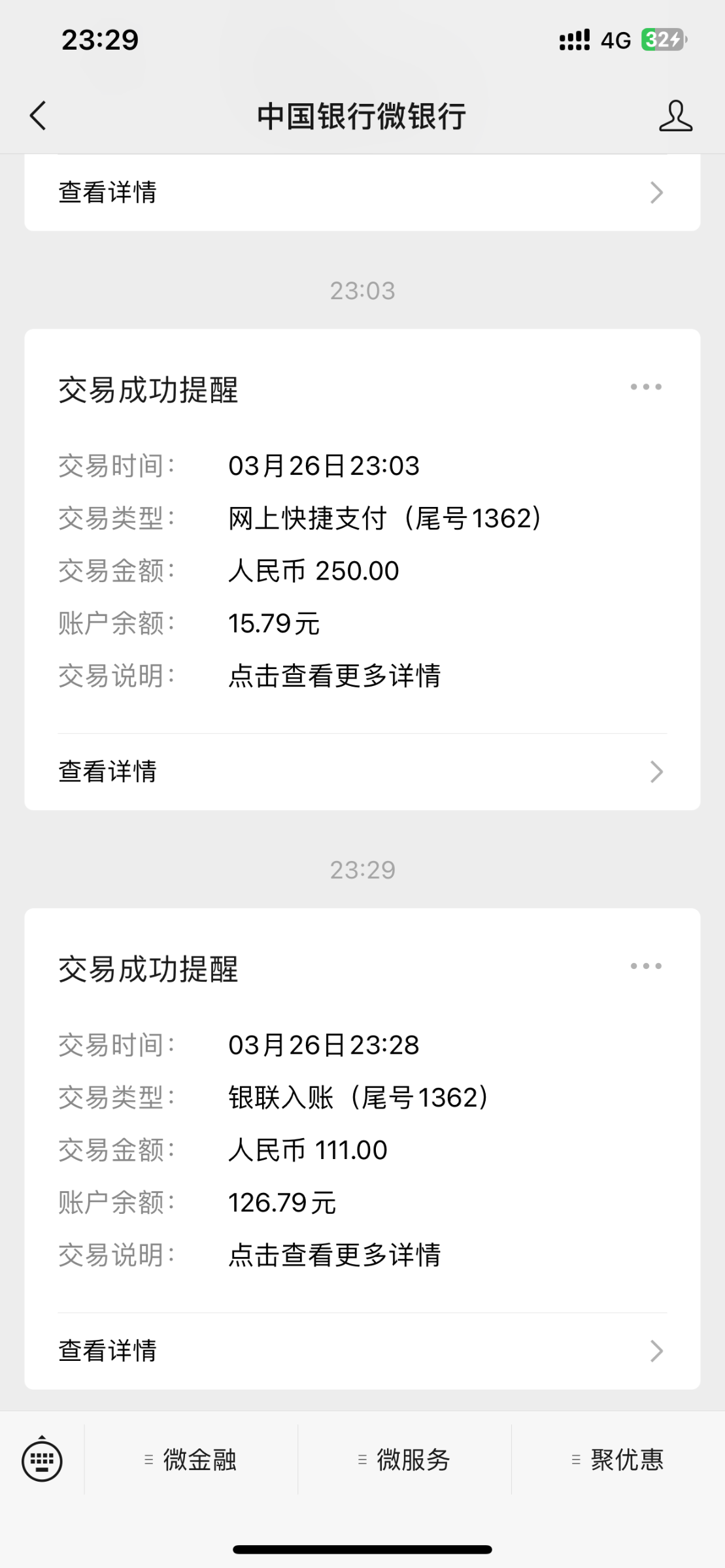This screenshot has height=1568, width=725.
Task: Open the 查看详情 row at the top
Action: tap(362, 192)
